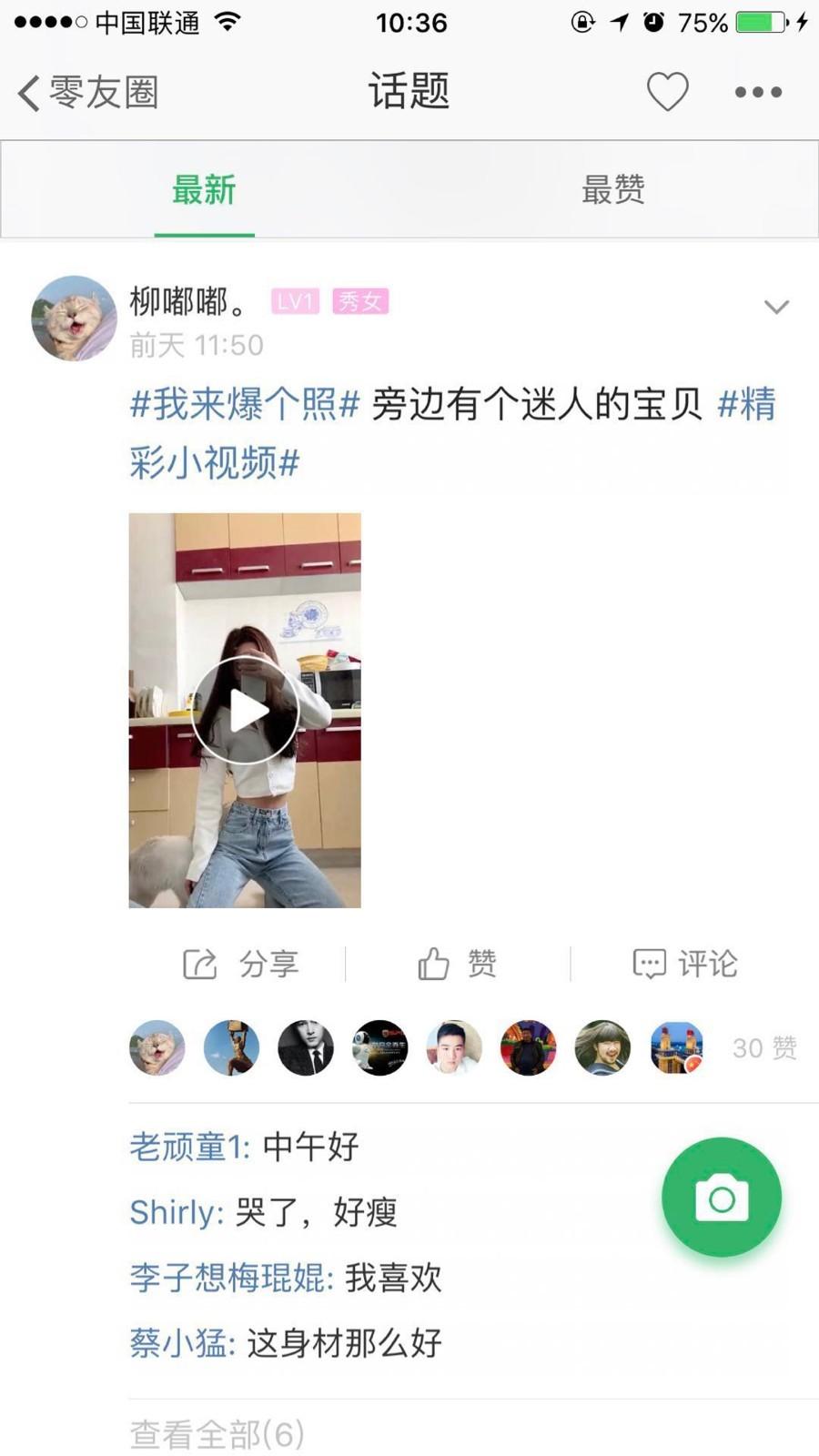
Task: Share the post via 分享
Action: (x=241, y=964)
